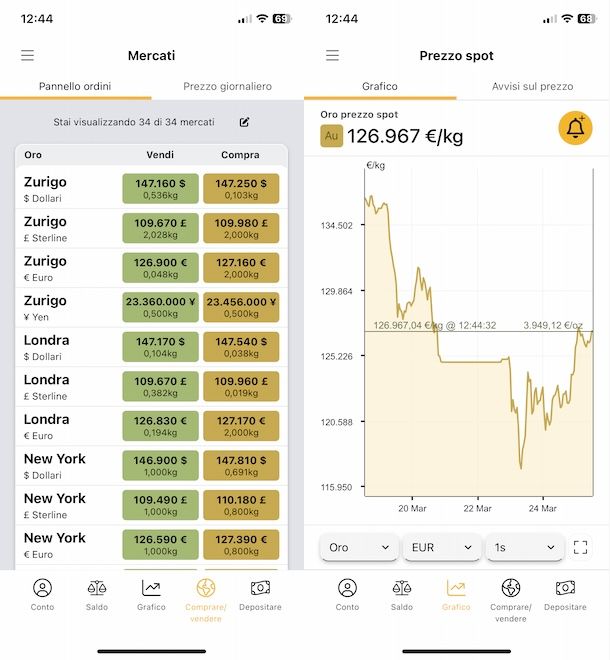Open Conto tab on the Mercati screen
This screenshot has height=660, width=610.
pyautogui.click(x=42, y=594)
